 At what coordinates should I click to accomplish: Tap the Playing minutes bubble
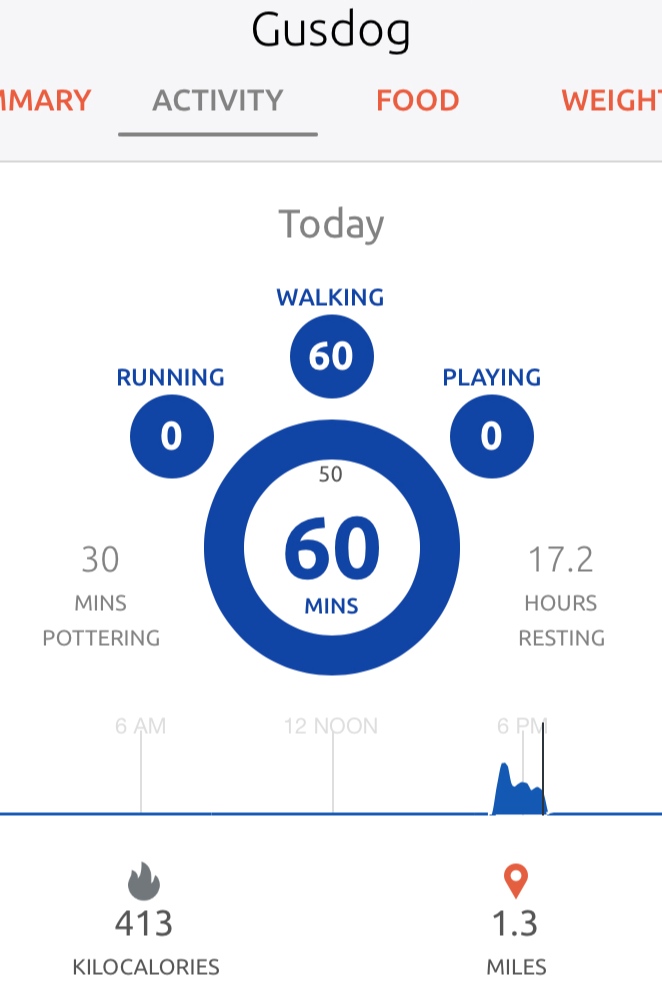click(x=491, y=437)
